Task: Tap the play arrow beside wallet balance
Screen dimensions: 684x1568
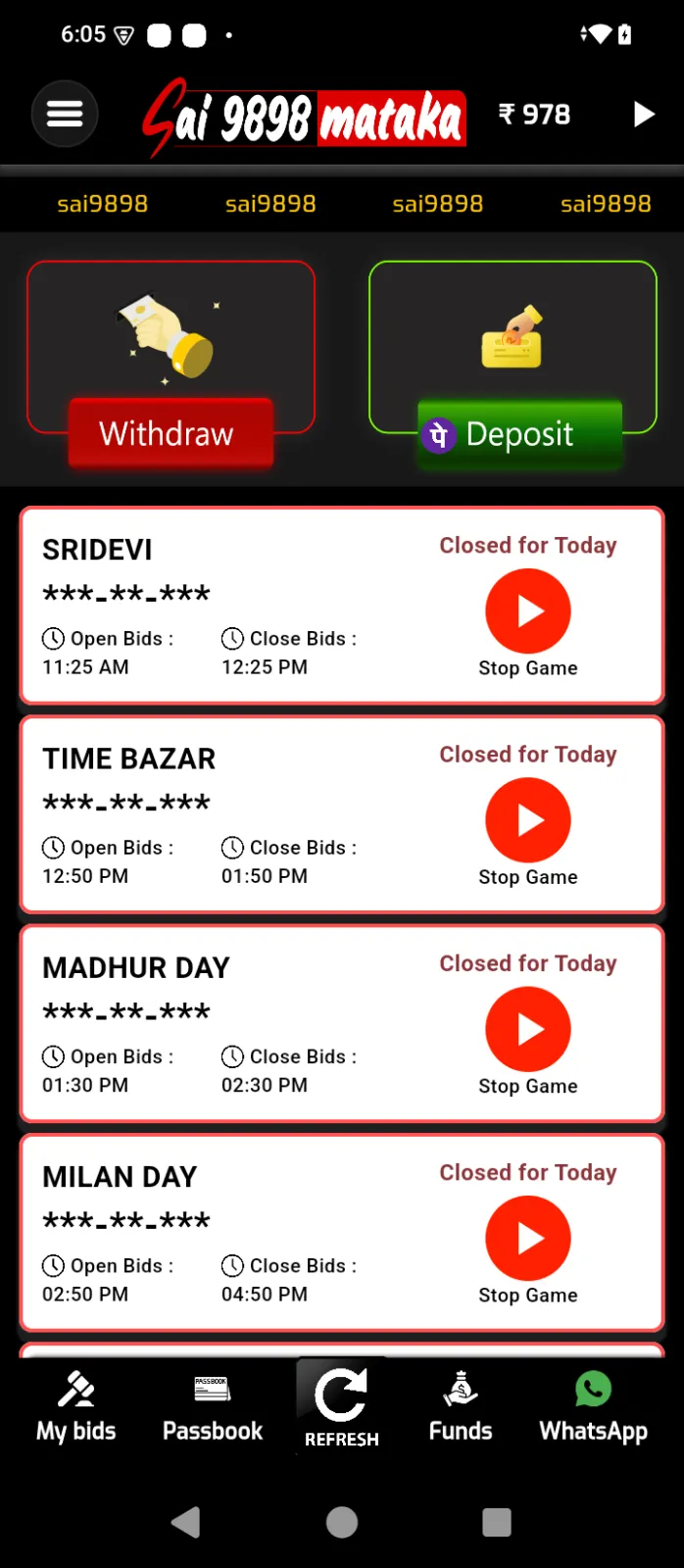Action: (643, 115)
